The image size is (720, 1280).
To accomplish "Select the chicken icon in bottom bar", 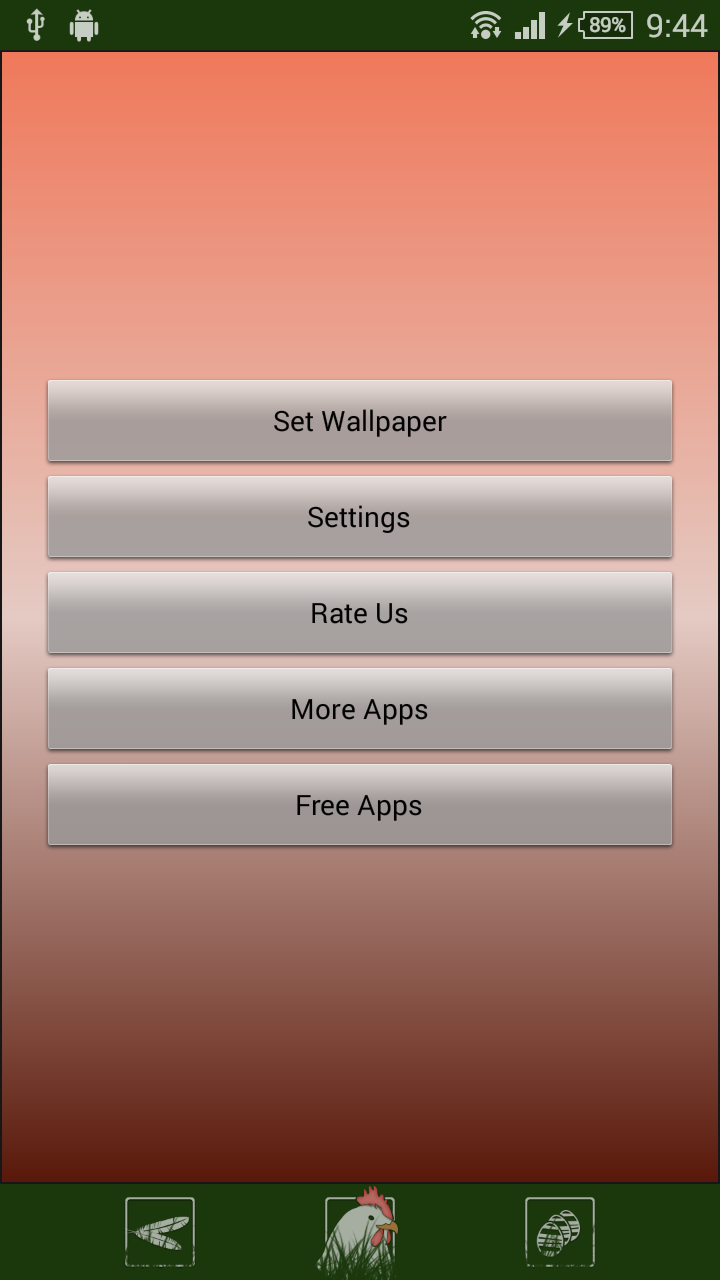I will pos(360,1232).
